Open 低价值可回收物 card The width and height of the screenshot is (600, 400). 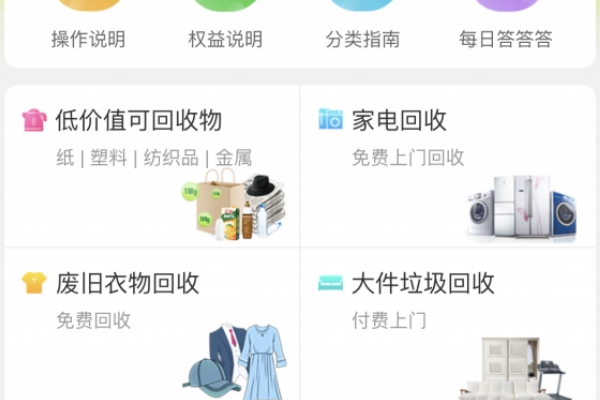click(152, 167)
